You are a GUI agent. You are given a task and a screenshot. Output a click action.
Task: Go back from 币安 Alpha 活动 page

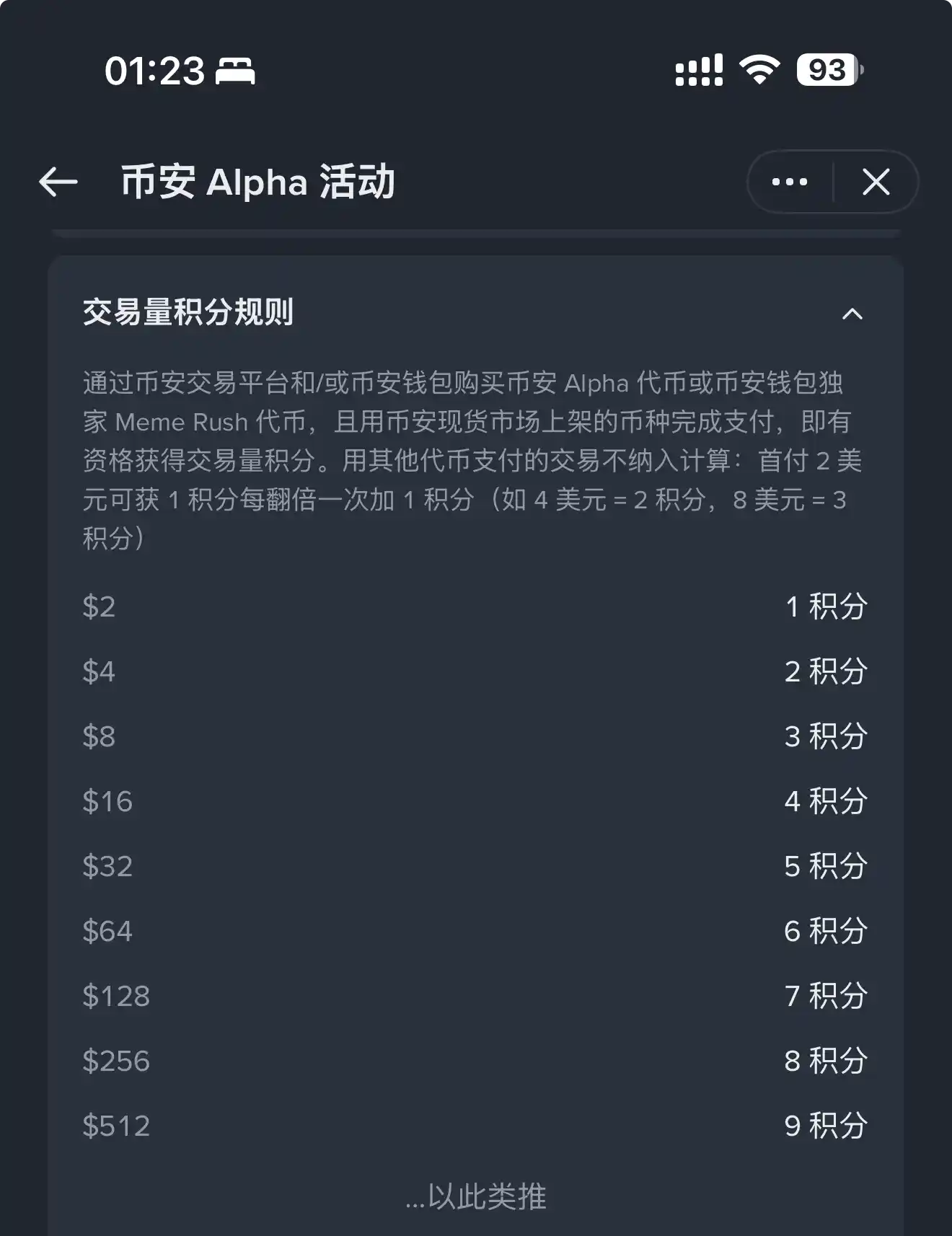click(58, 182)
